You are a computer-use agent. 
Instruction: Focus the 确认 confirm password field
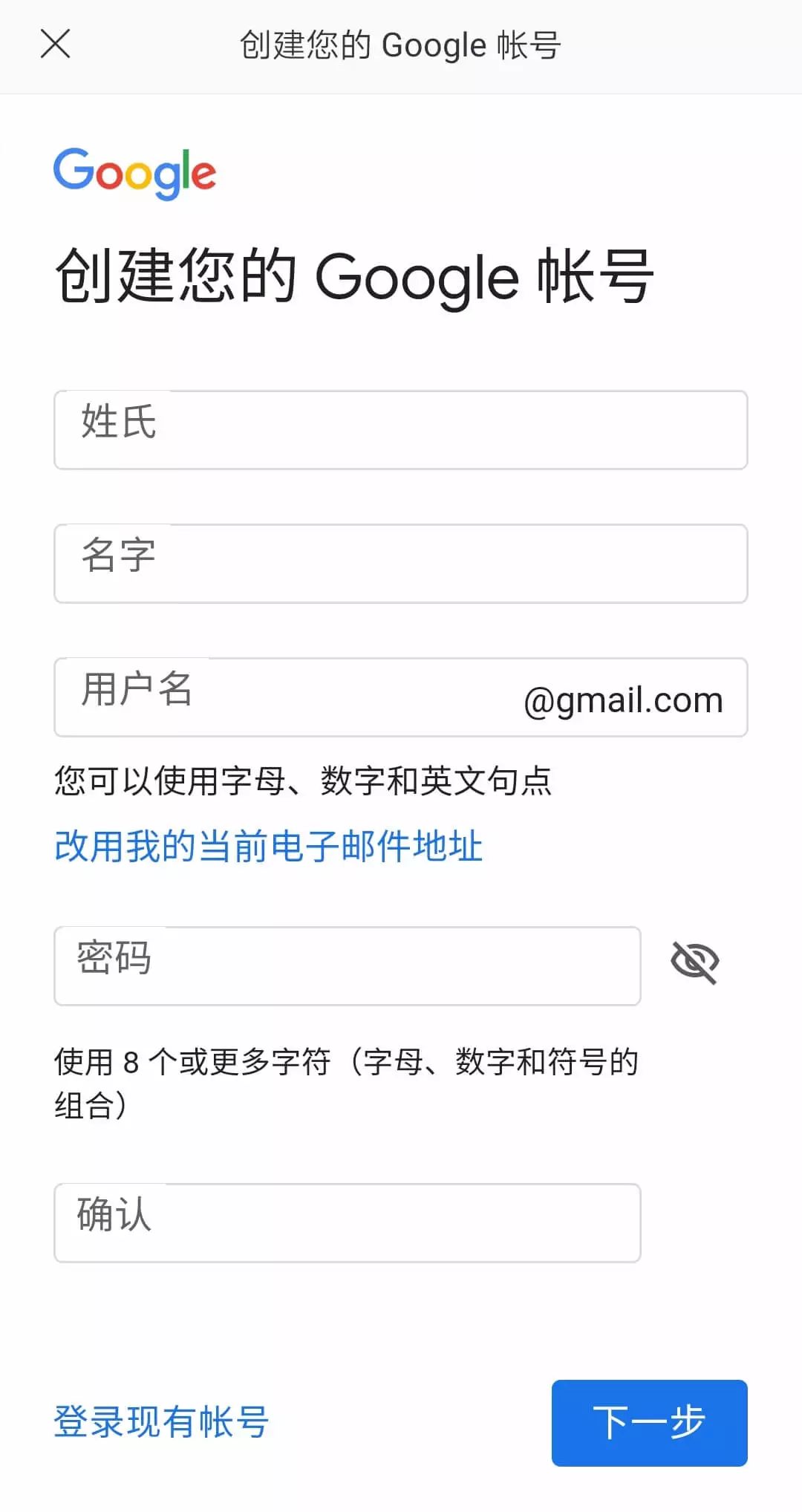tap(348, 1223)
